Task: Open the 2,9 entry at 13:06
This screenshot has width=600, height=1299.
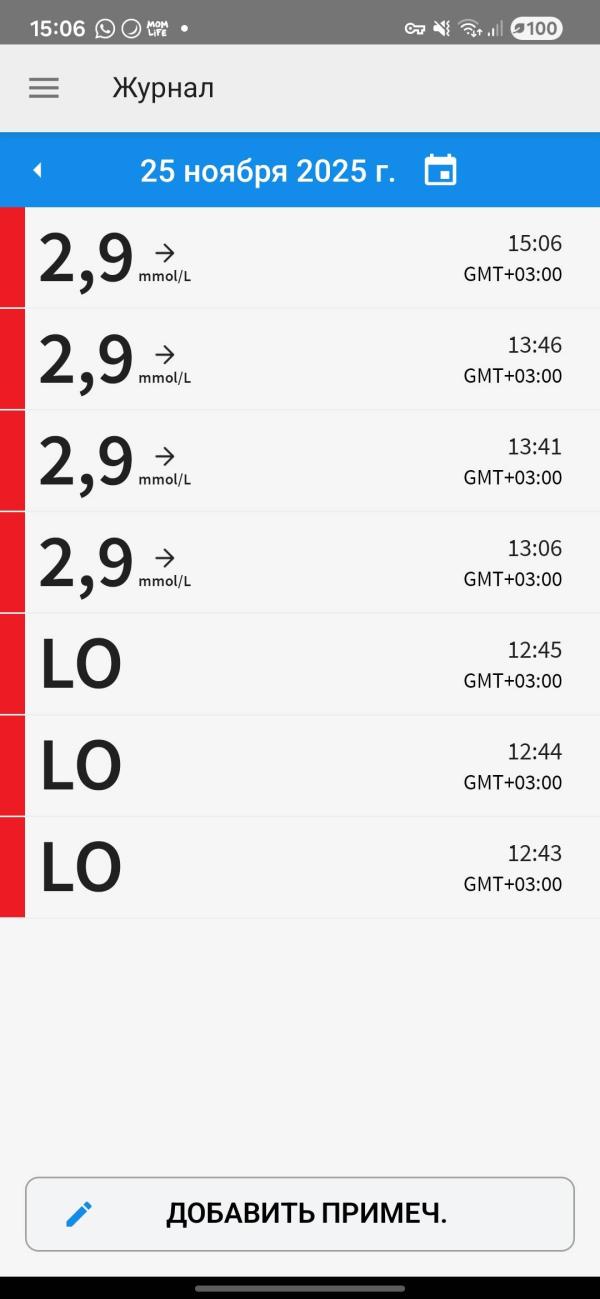Action: [x=300, y=563]
